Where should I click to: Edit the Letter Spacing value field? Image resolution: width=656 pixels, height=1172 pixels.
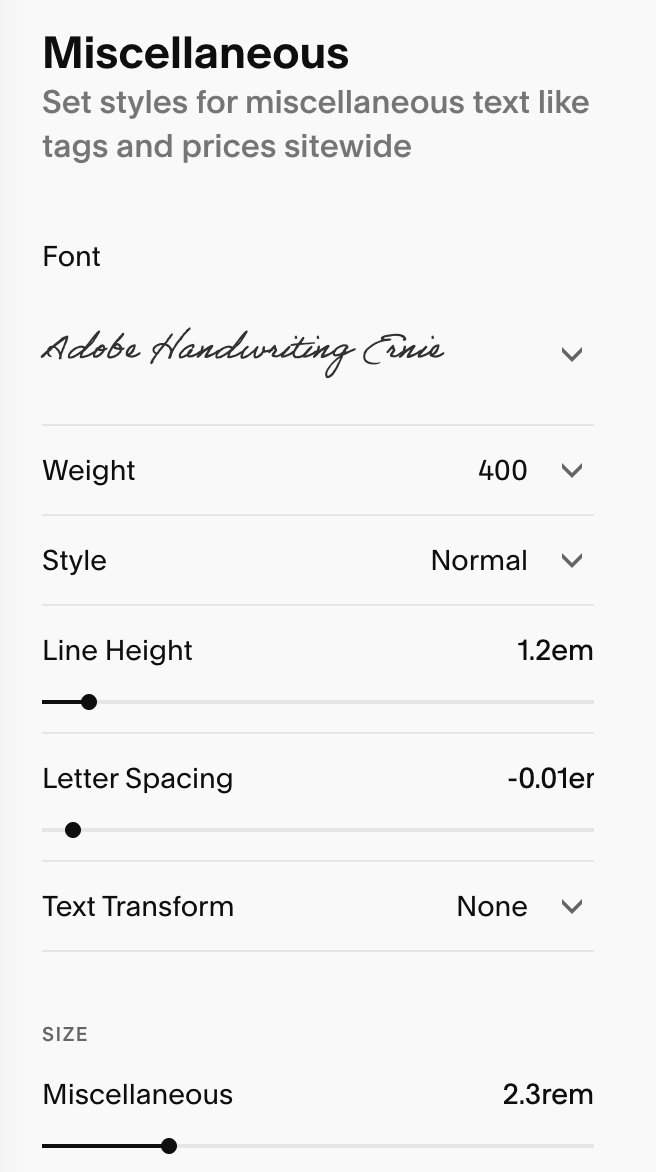point(551,778)
